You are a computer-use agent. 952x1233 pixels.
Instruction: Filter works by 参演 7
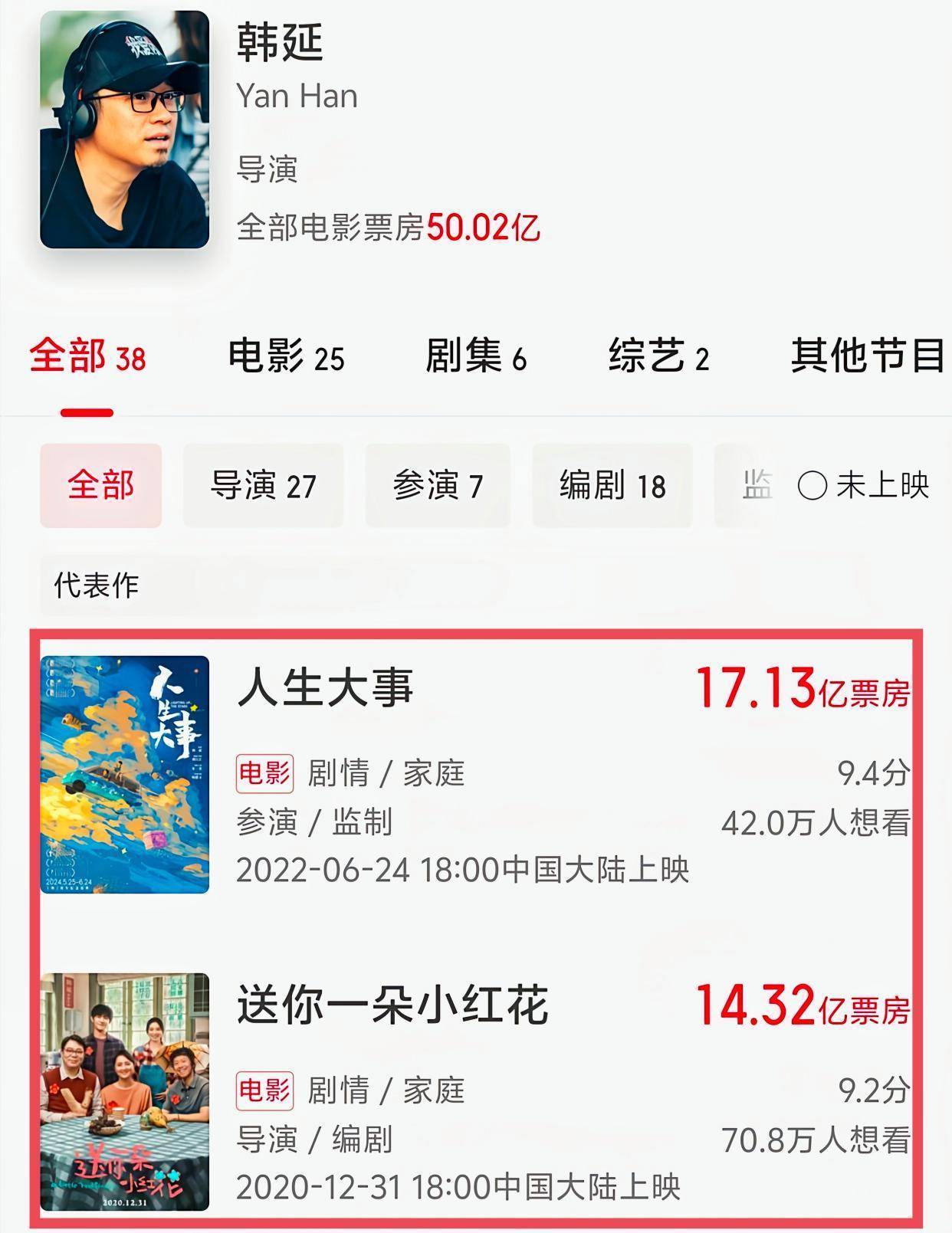click(x=437, y=486)
